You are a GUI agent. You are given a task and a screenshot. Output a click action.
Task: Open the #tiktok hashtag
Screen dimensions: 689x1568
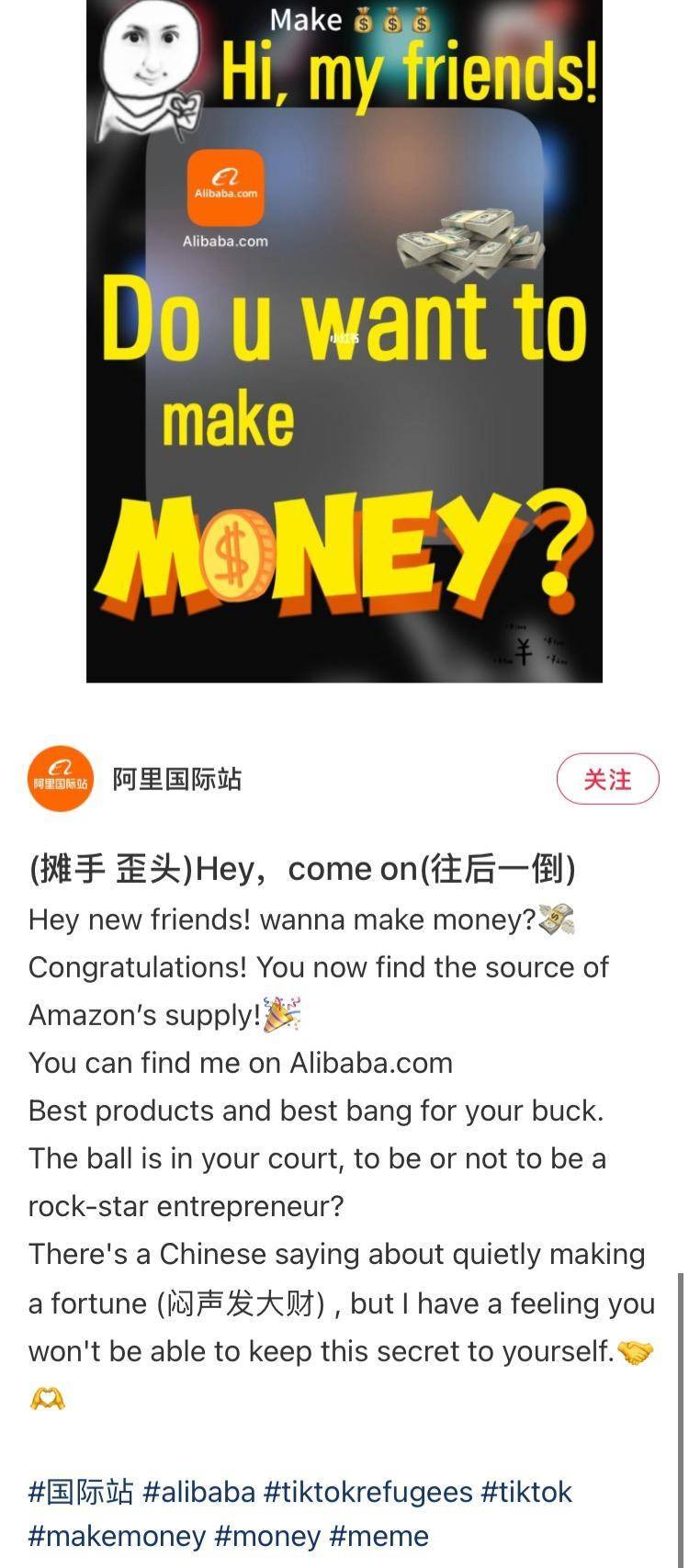pyautogui.click(x=526, y=1492)
